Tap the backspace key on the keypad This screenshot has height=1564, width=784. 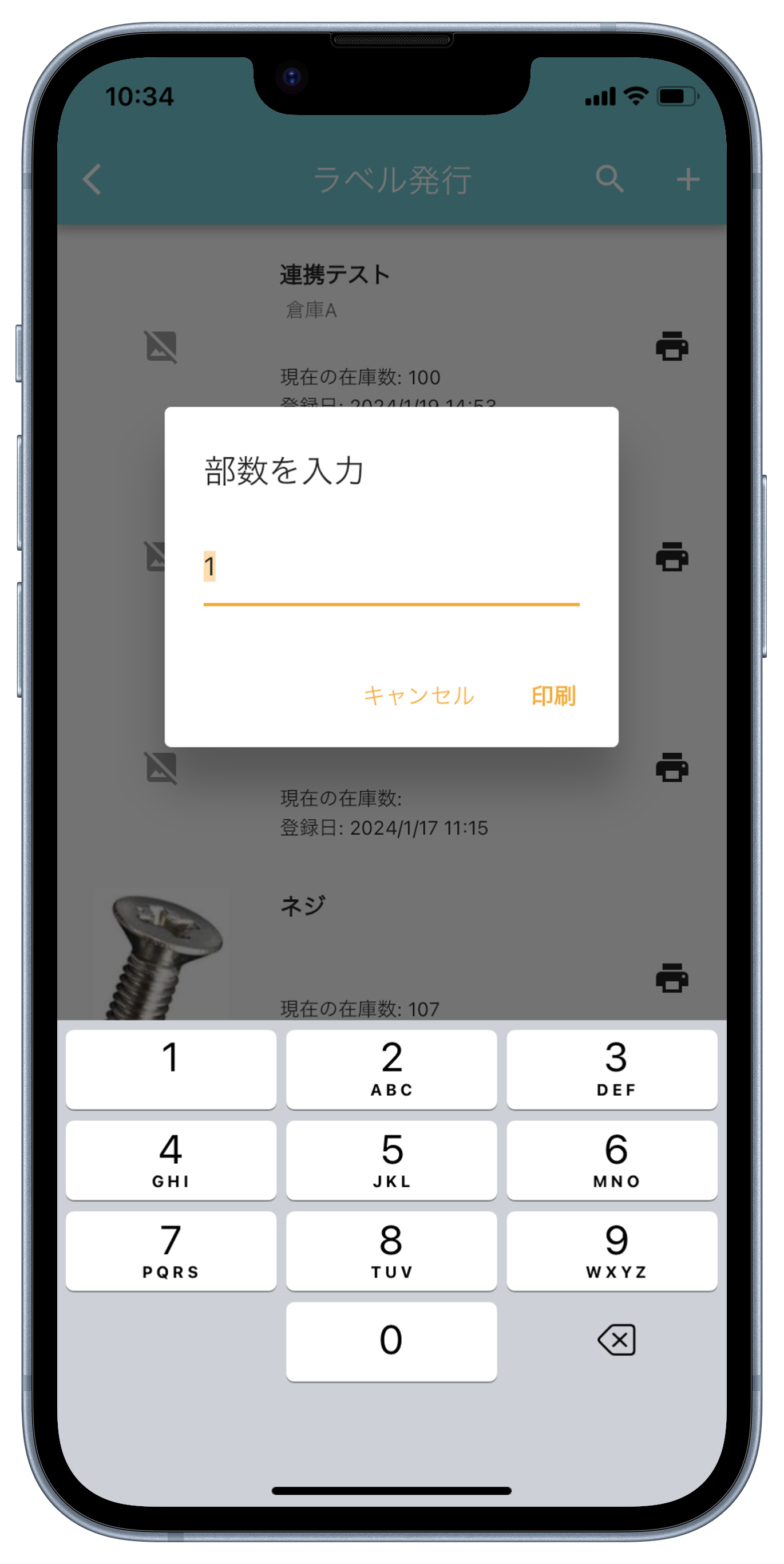(616, 1340)
